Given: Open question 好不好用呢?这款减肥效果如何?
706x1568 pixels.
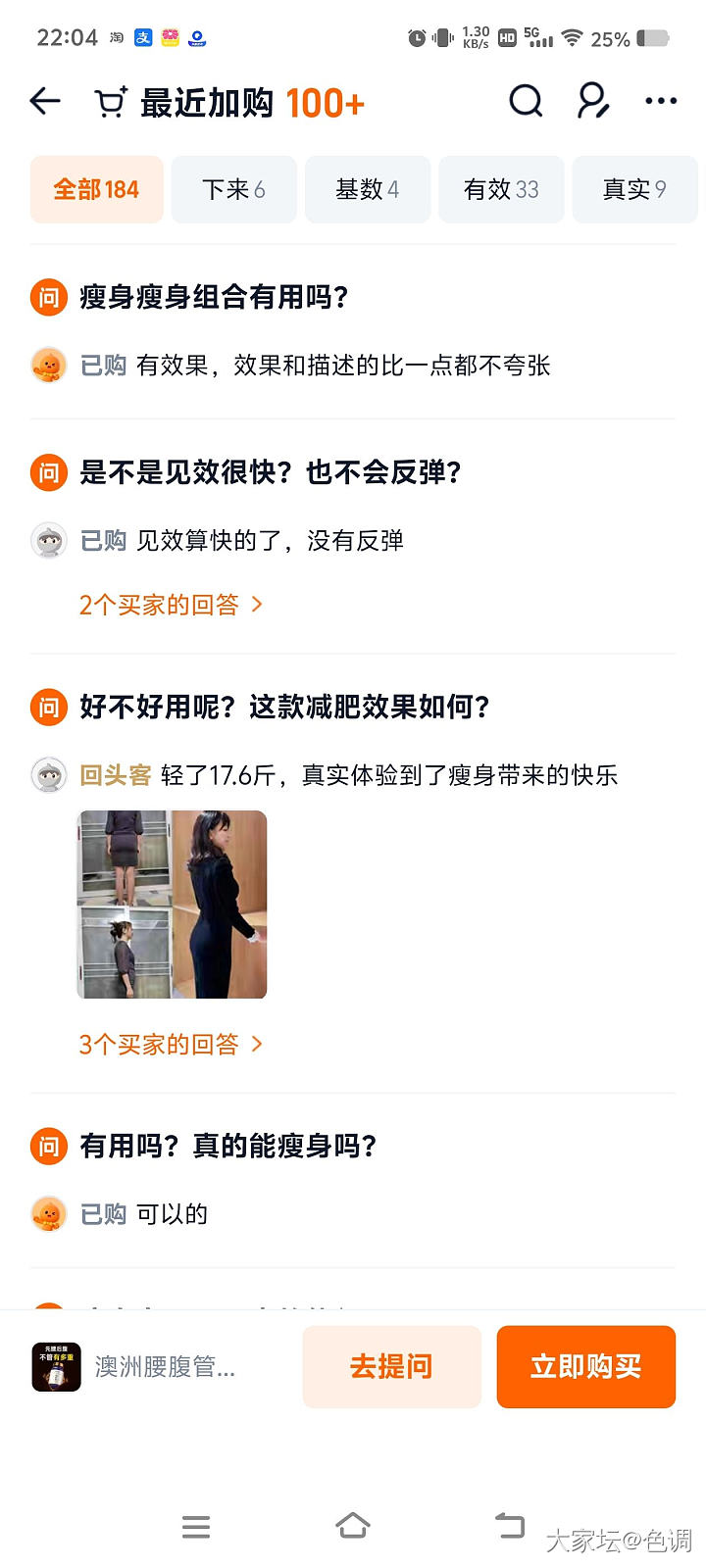Looking at the screenshot, I should (284, 707).
